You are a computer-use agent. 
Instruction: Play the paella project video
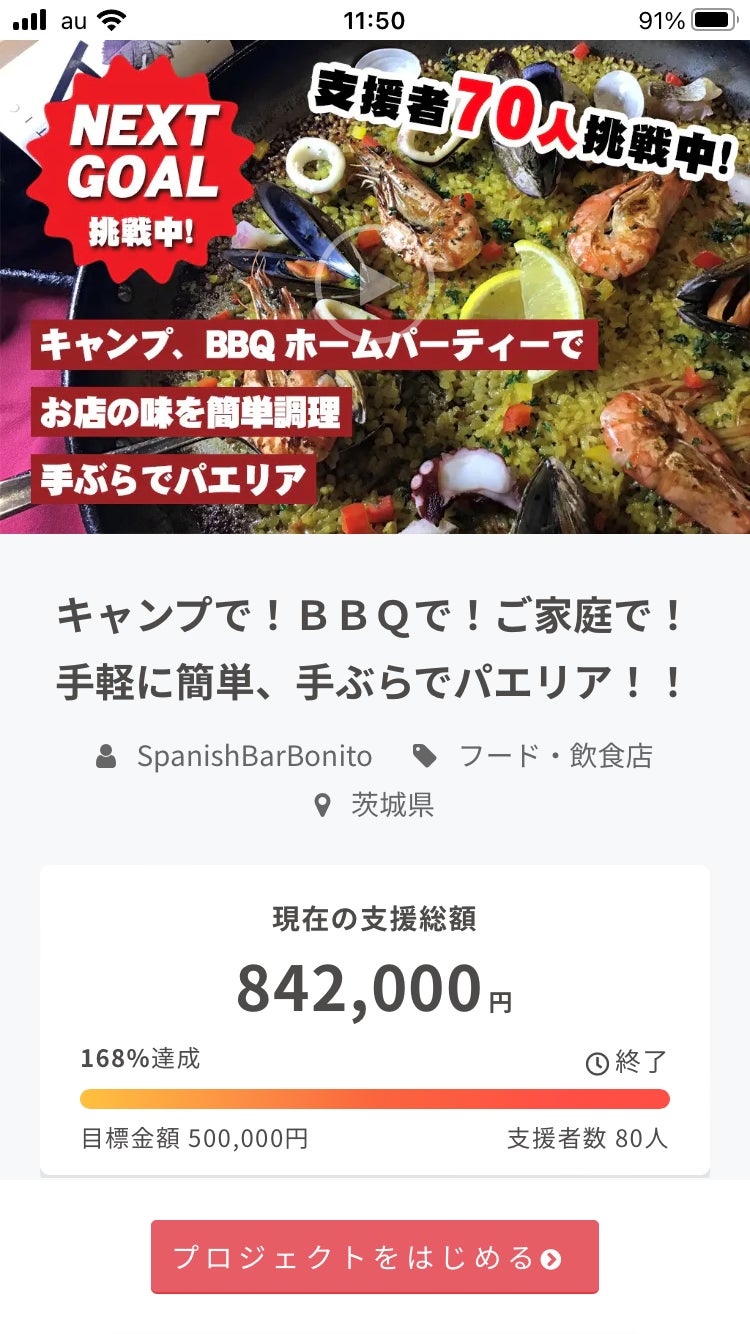(x=374, y=287)
